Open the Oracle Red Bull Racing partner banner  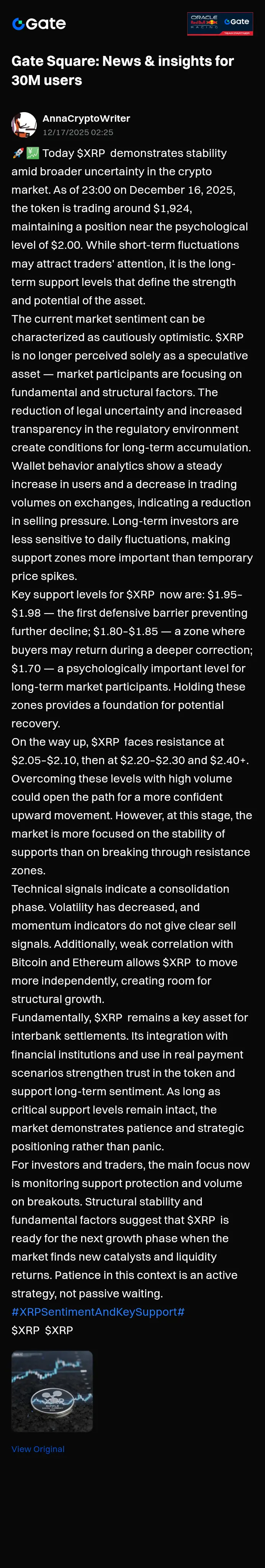(220, 24)
